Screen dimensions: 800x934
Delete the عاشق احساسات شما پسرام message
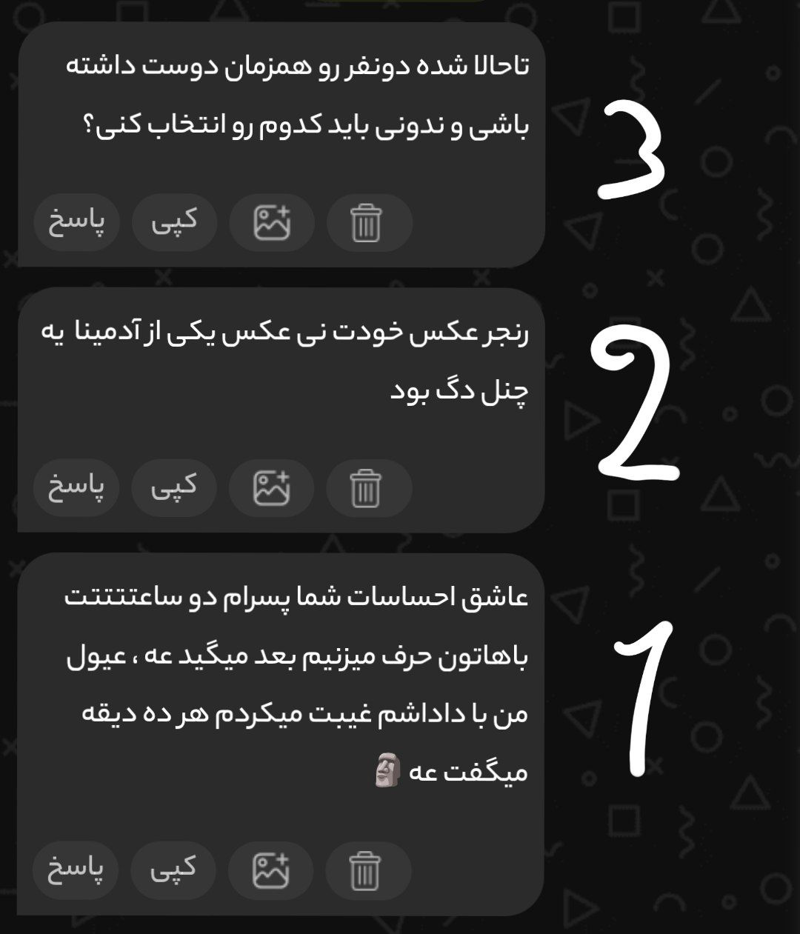(x=367, y=870)
